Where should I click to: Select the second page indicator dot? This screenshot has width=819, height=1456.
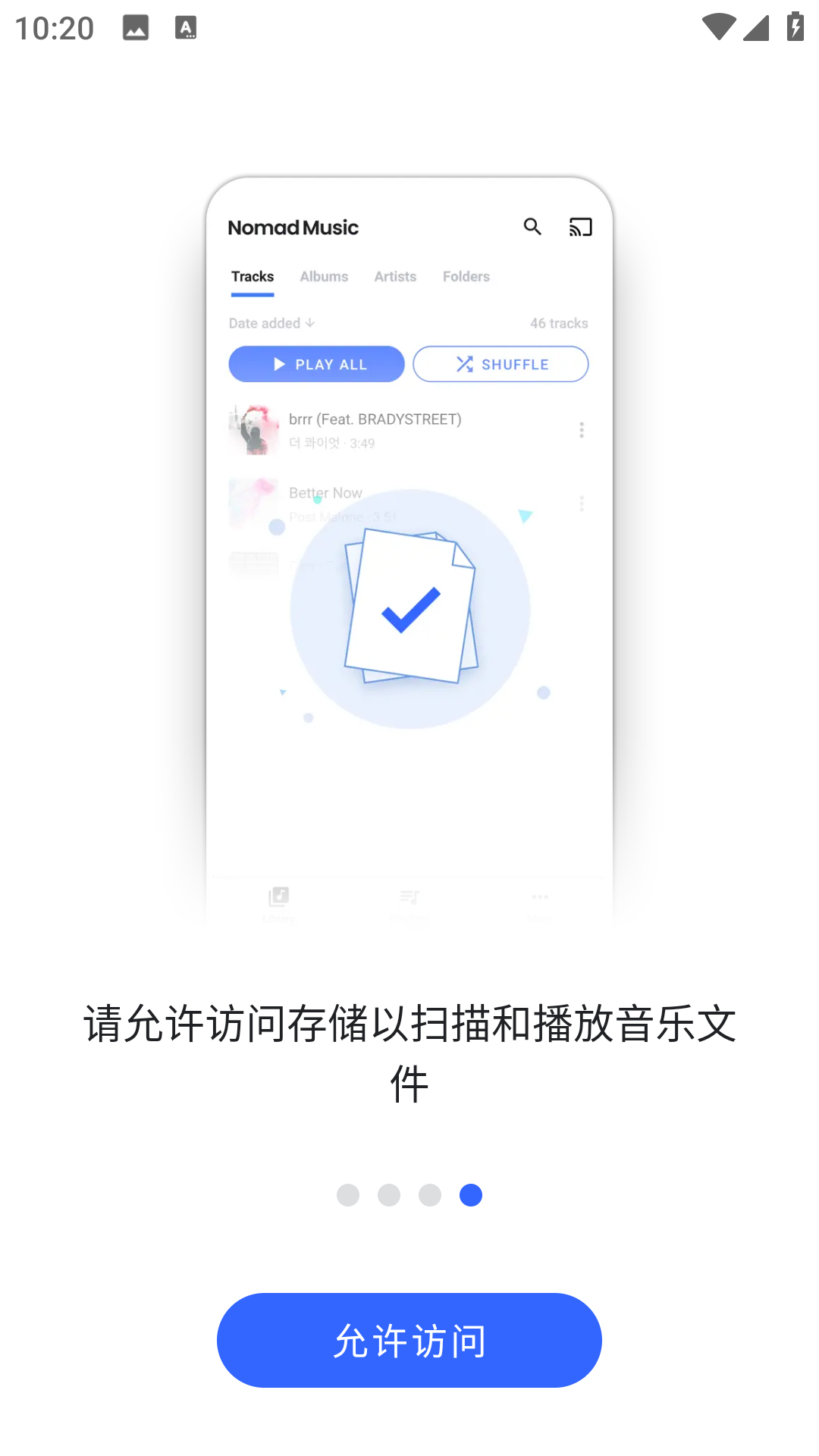[389, 1195]
